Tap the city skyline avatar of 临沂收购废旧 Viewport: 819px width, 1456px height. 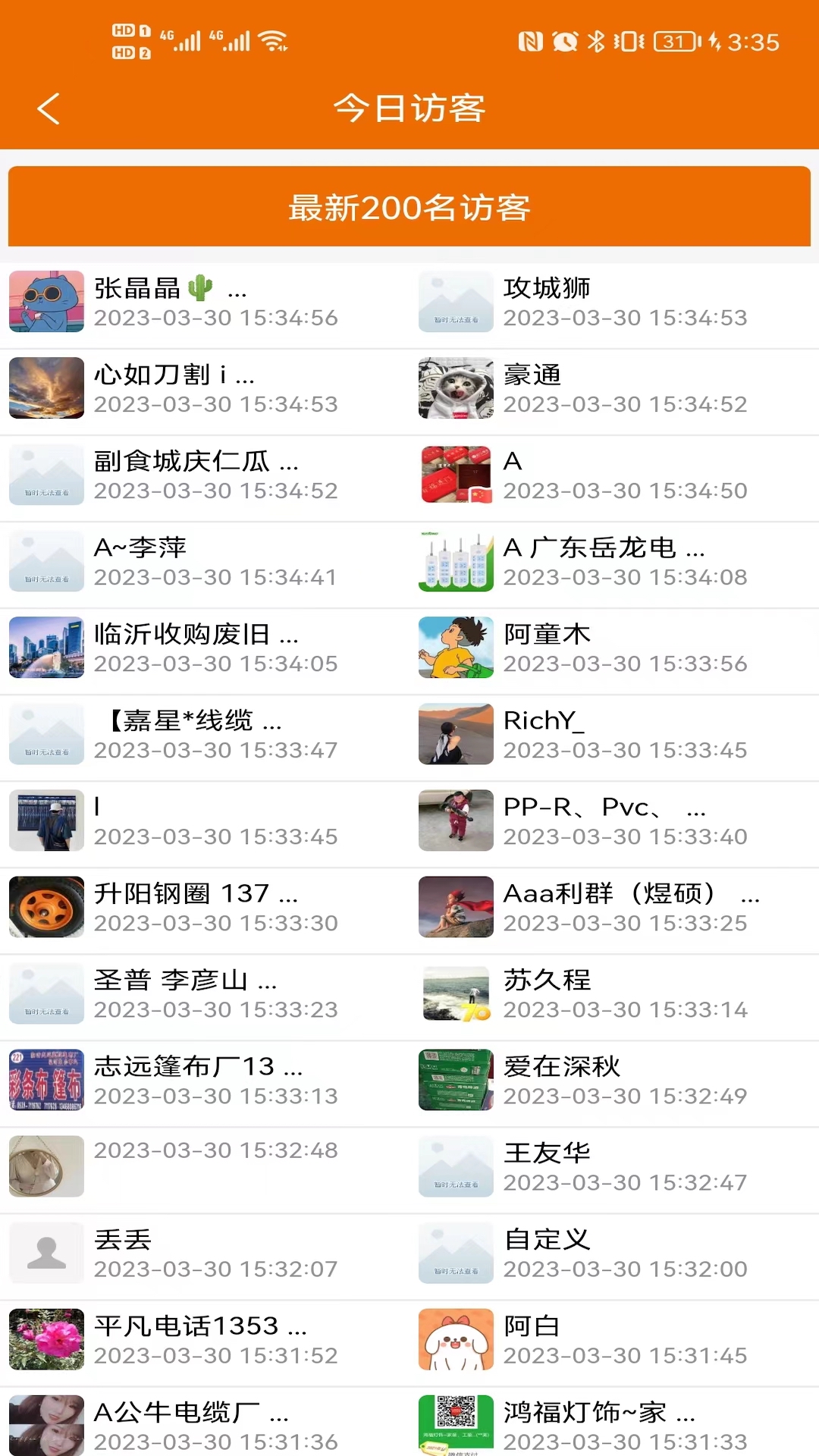(46, 648)
